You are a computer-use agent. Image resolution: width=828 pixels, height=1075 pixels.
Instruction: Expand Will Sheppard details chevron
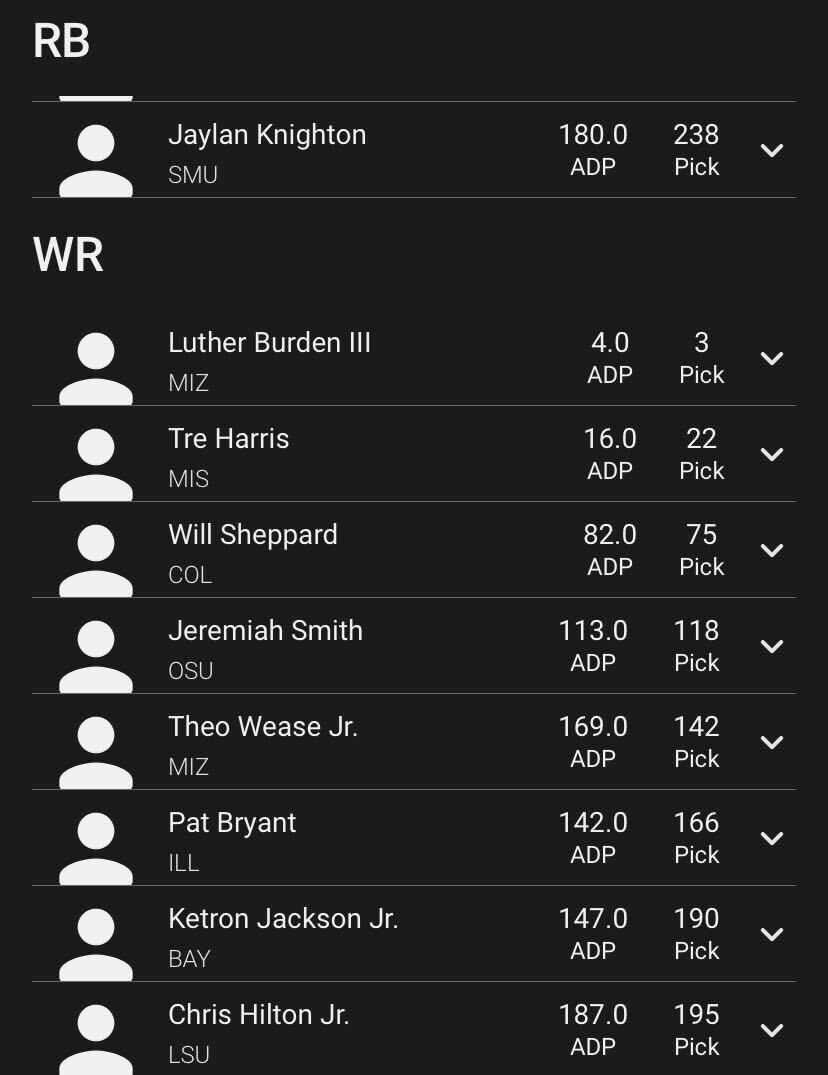771,551
